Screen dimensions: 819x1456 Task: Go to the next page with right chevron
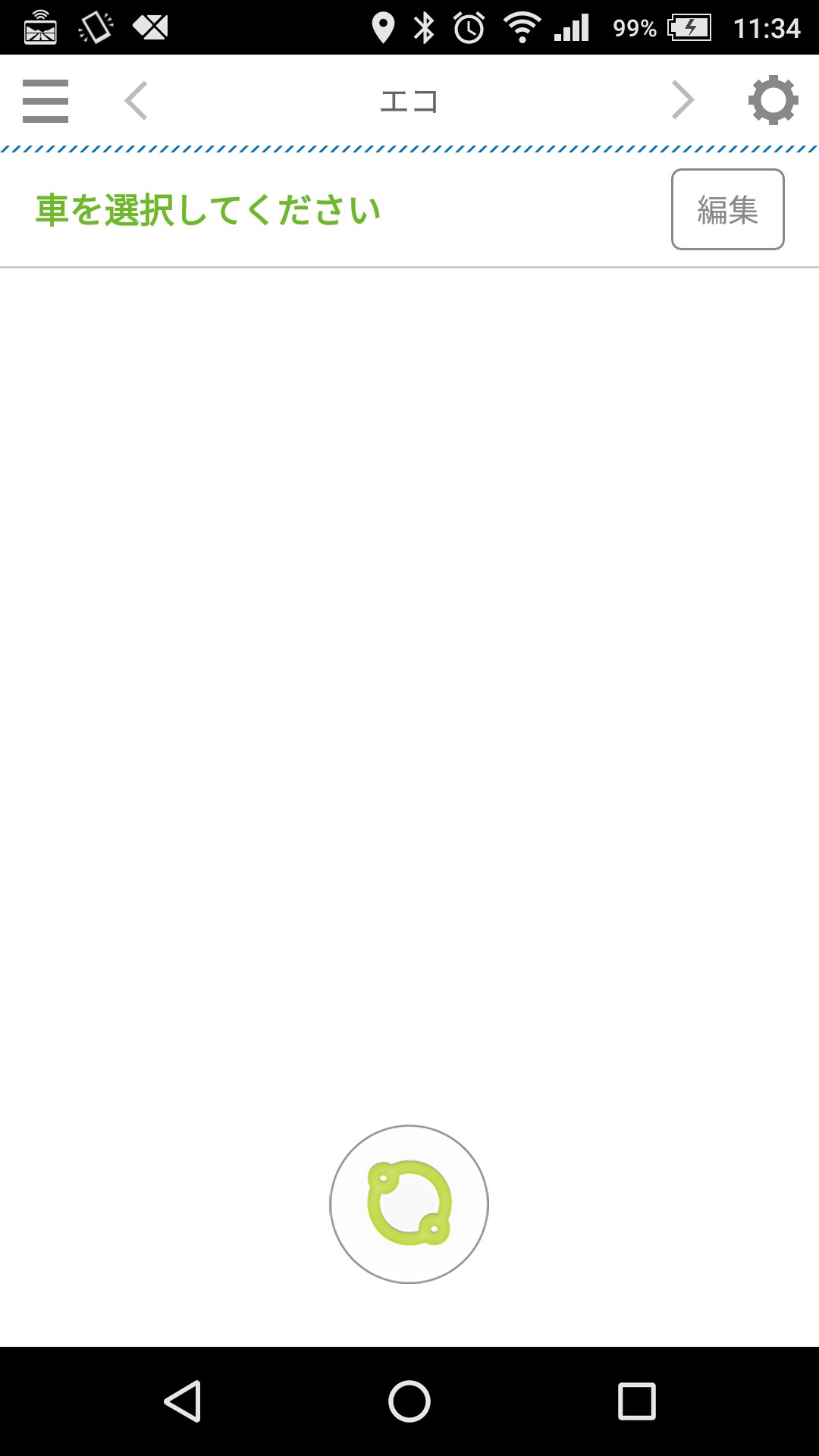pos(682,101)
